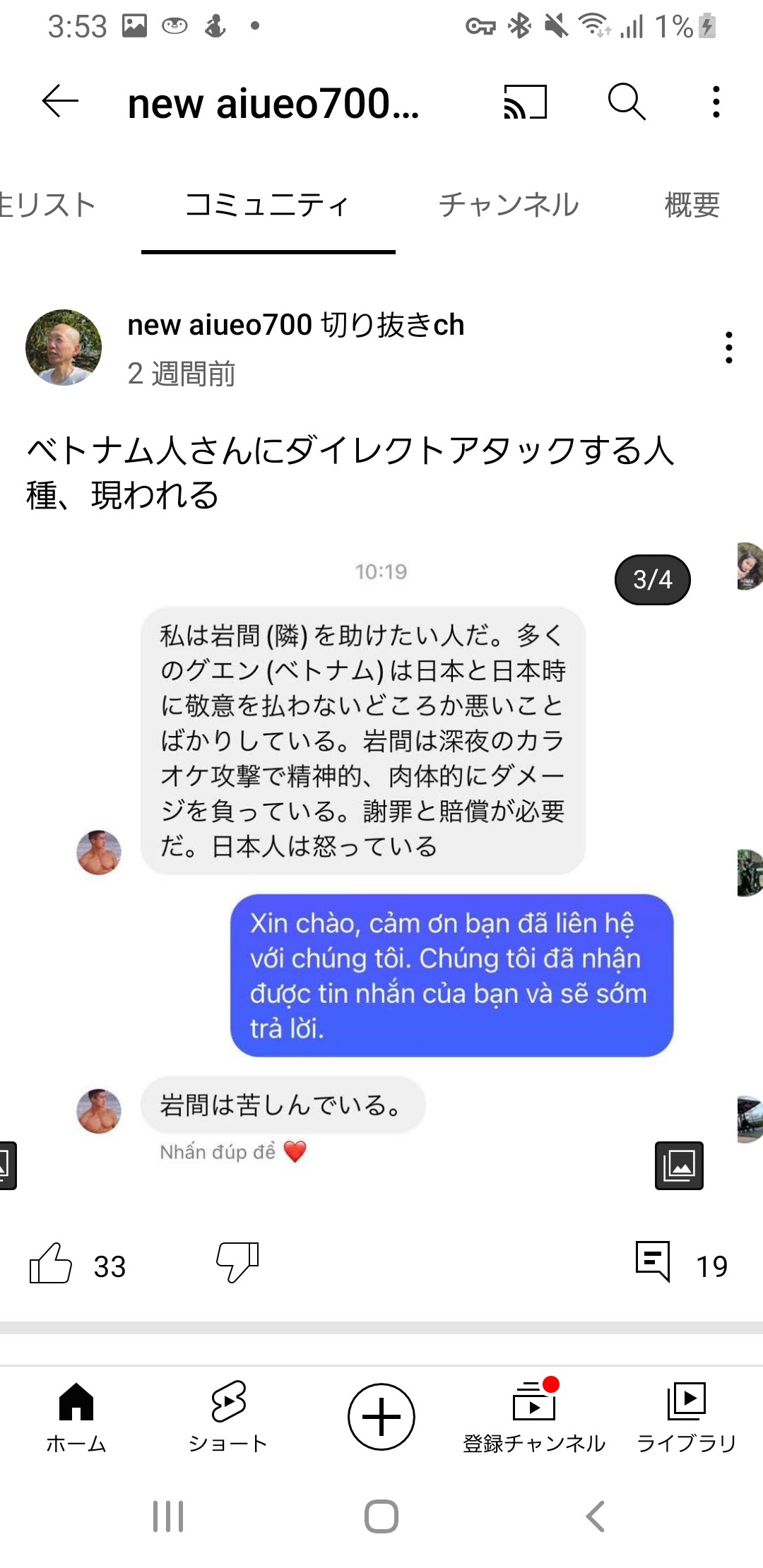
Task: Open the system recent apps button
Action: click(168, 1516)
